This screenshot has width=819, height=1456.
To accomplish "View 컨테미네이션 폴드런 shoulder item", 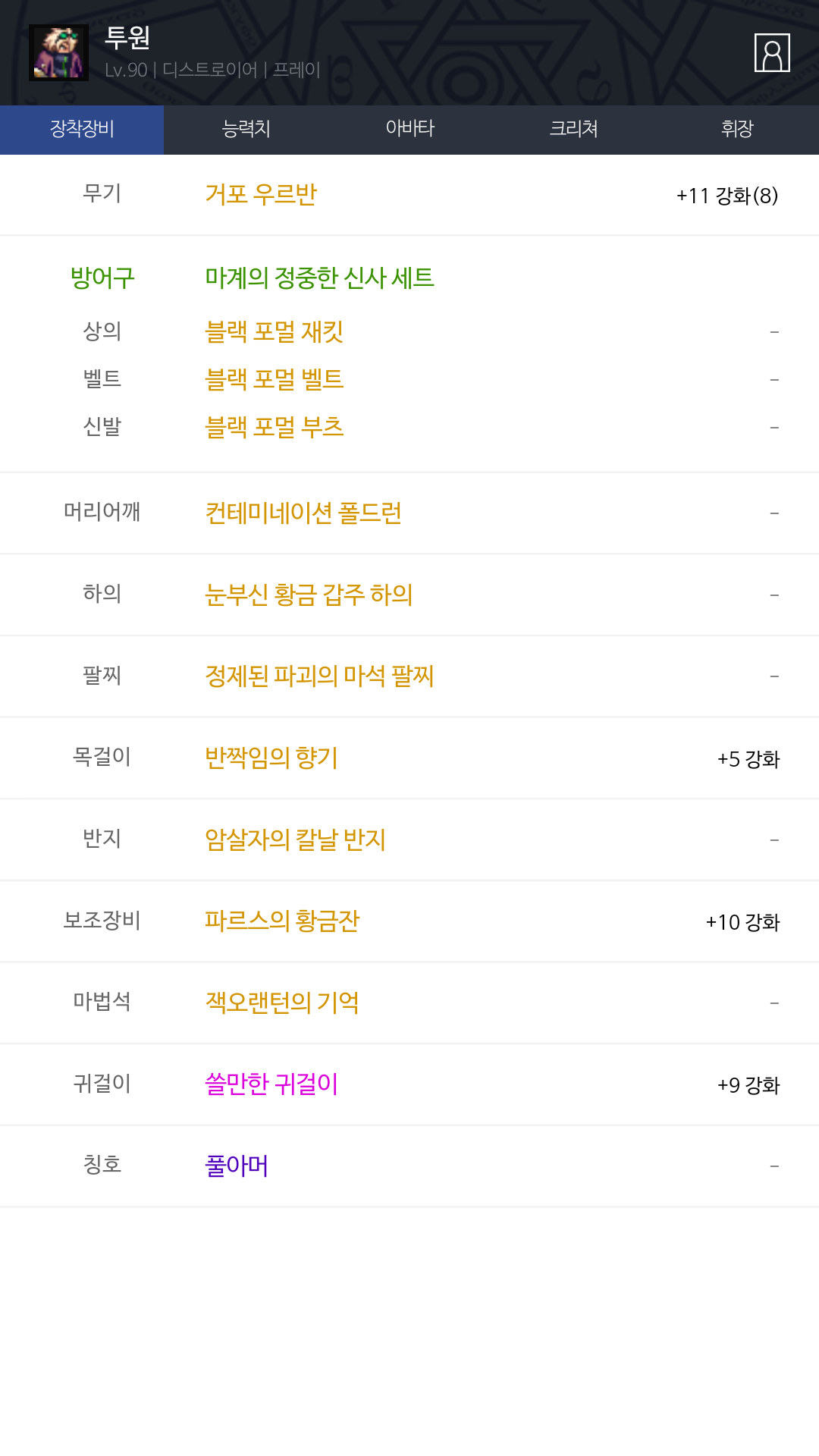I will click(303, 513).
